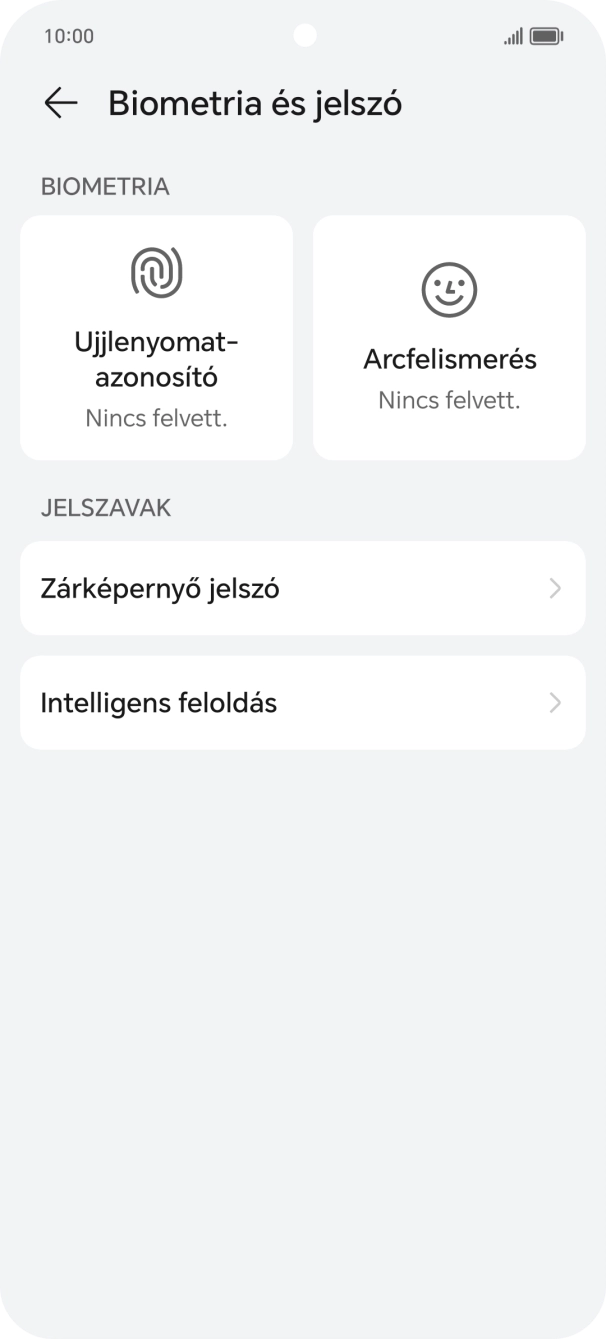Open Intelligens feloldás settings
Image resolution: width=606 pixels, height=1339 pixels.
coord(302,703)
